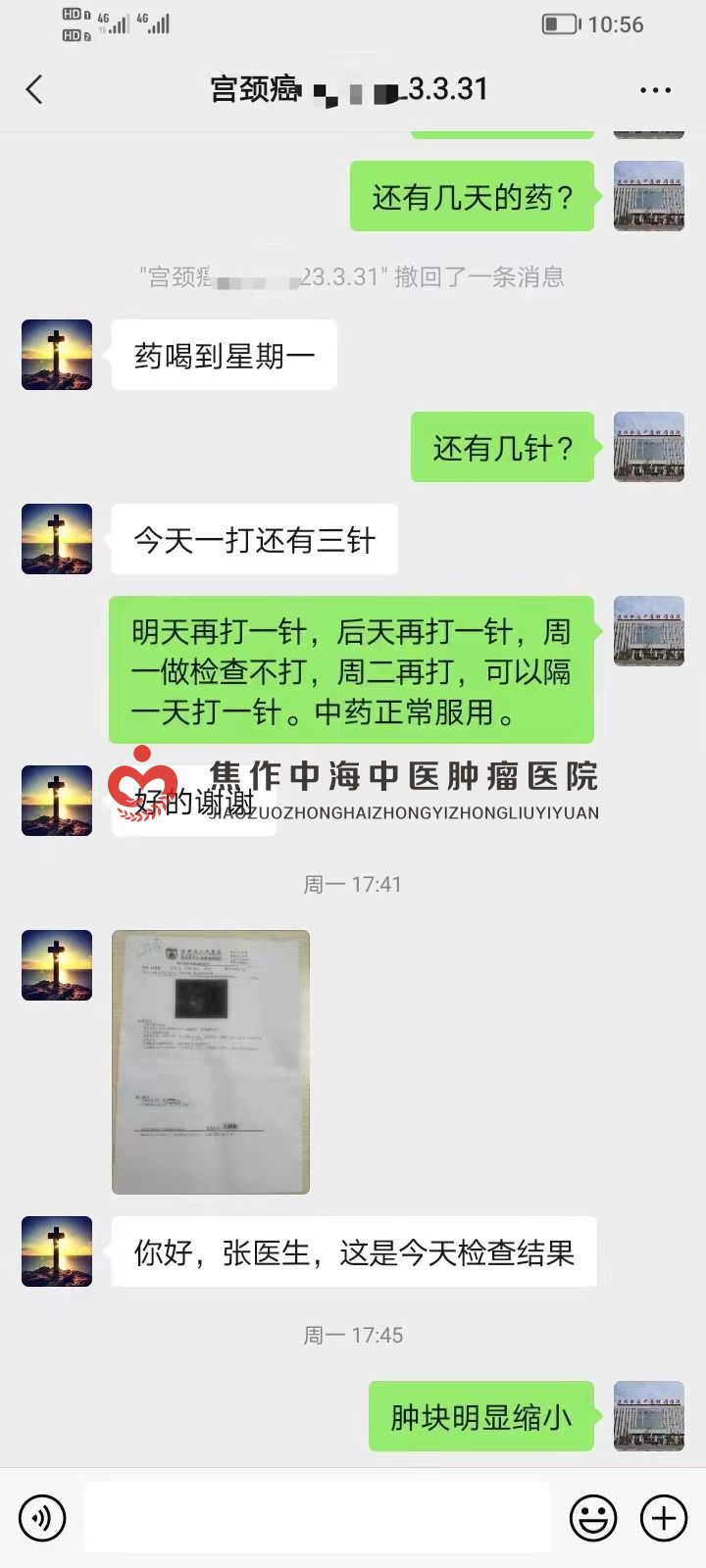706x1568 pixels.
Task: Open cross avatar beside 药喝到星期一
Action: click(x=57, y=355)
